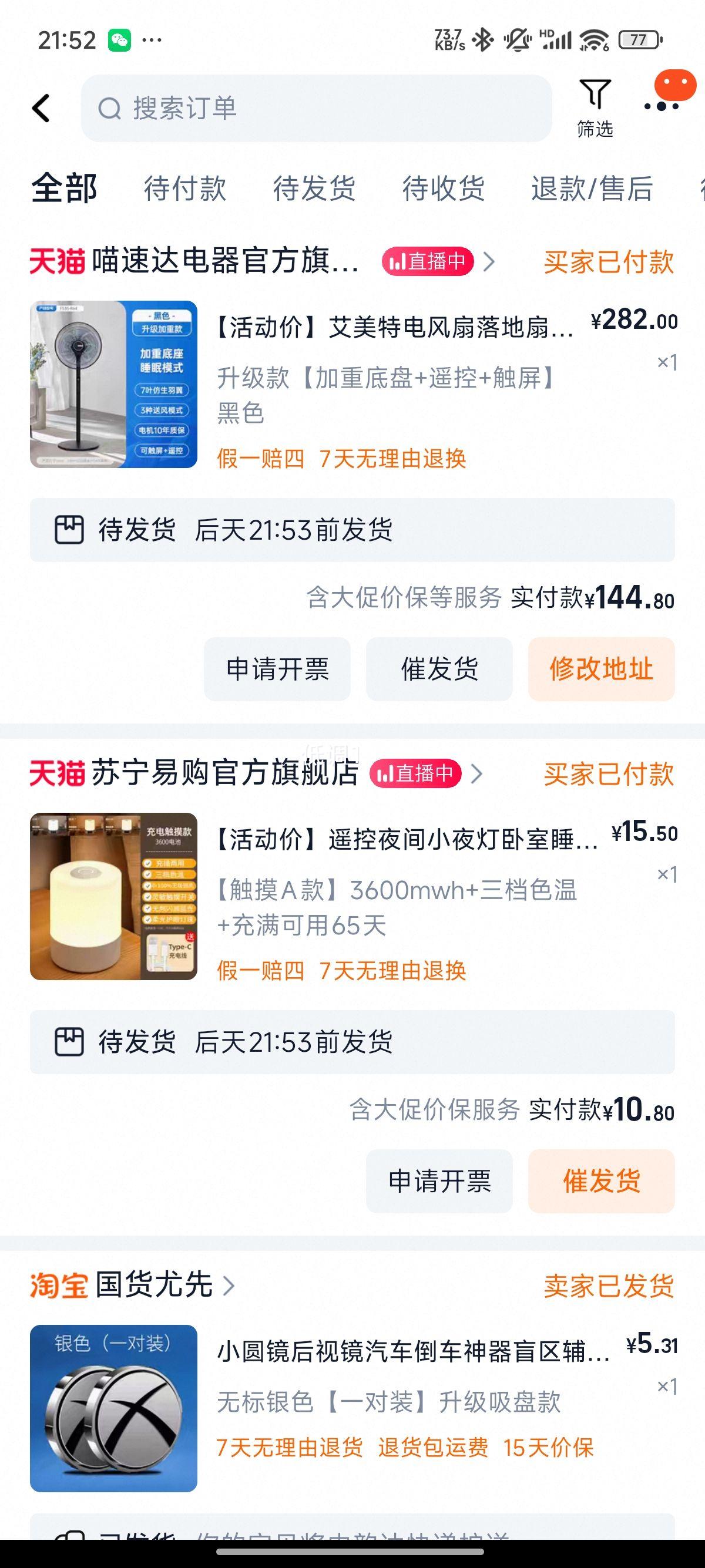Viewport: 705px width, 1568px height.
Task: Tap 修改地址 to change the fan order address
Action: pos(600,669)
